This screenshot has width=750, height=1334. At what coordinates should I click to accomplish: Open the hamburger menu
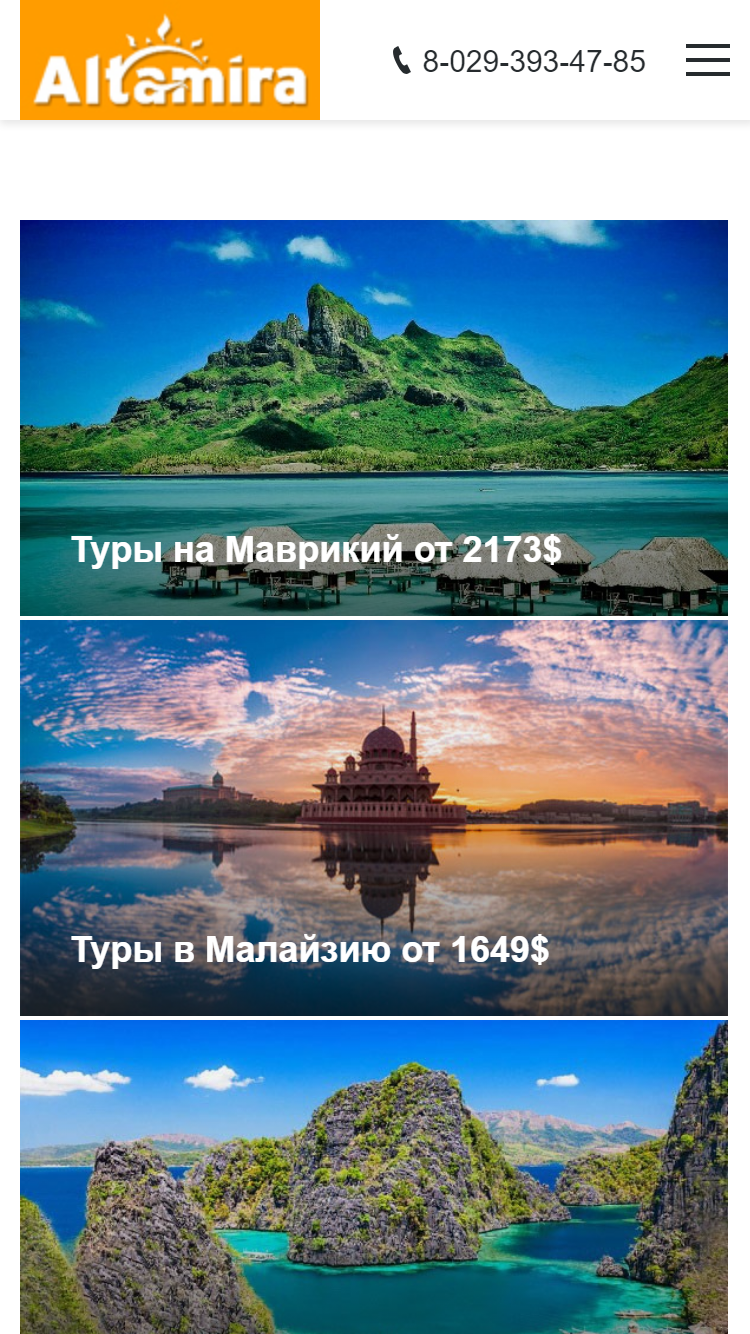tap(707, 61)
